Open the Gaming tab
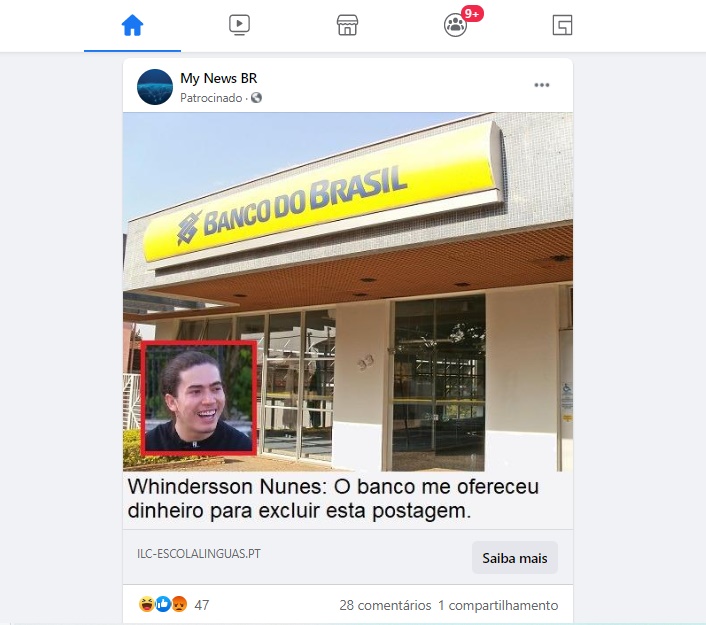Image resolution: width=706 pixels, height=625 pixels. coord(563,26)
